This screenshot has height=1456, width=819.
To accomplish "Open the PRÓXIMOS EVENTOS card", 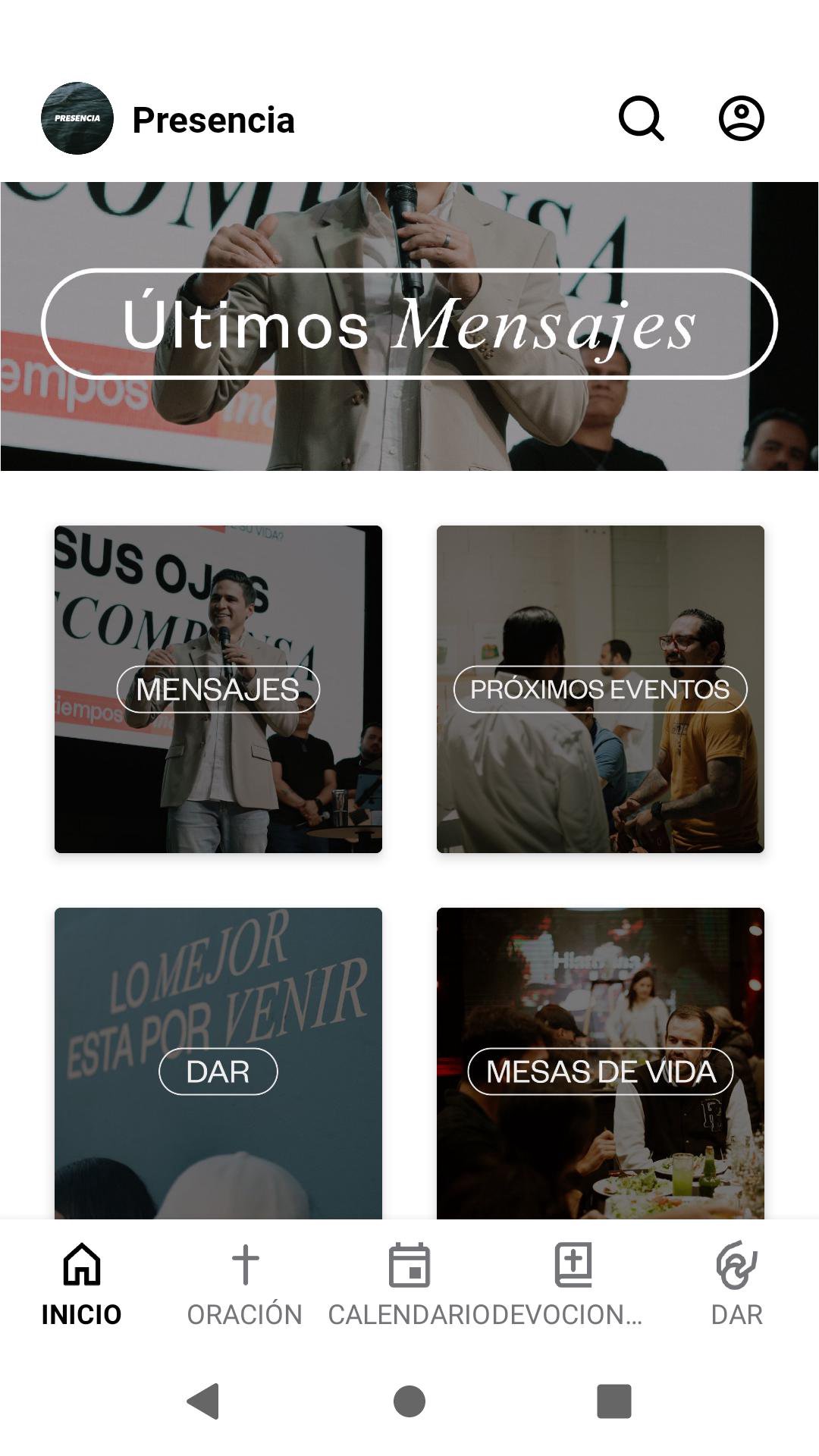I will tap(600, 689).
